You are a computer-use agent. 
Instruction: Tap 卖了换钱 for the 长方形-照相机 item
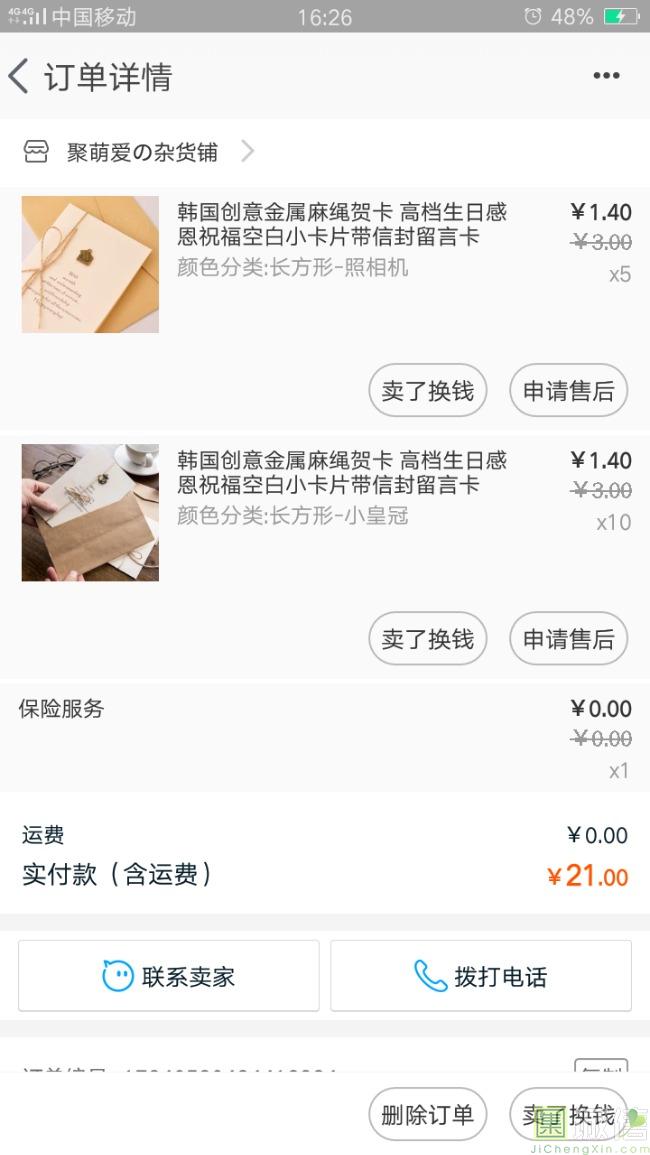[x=427, y=391]
